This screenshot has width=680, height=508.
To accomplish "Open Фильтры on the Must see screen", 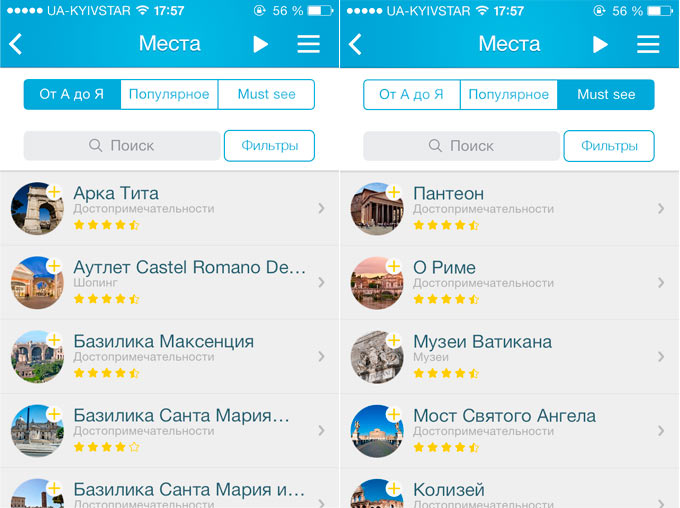I will coord(609,145).
